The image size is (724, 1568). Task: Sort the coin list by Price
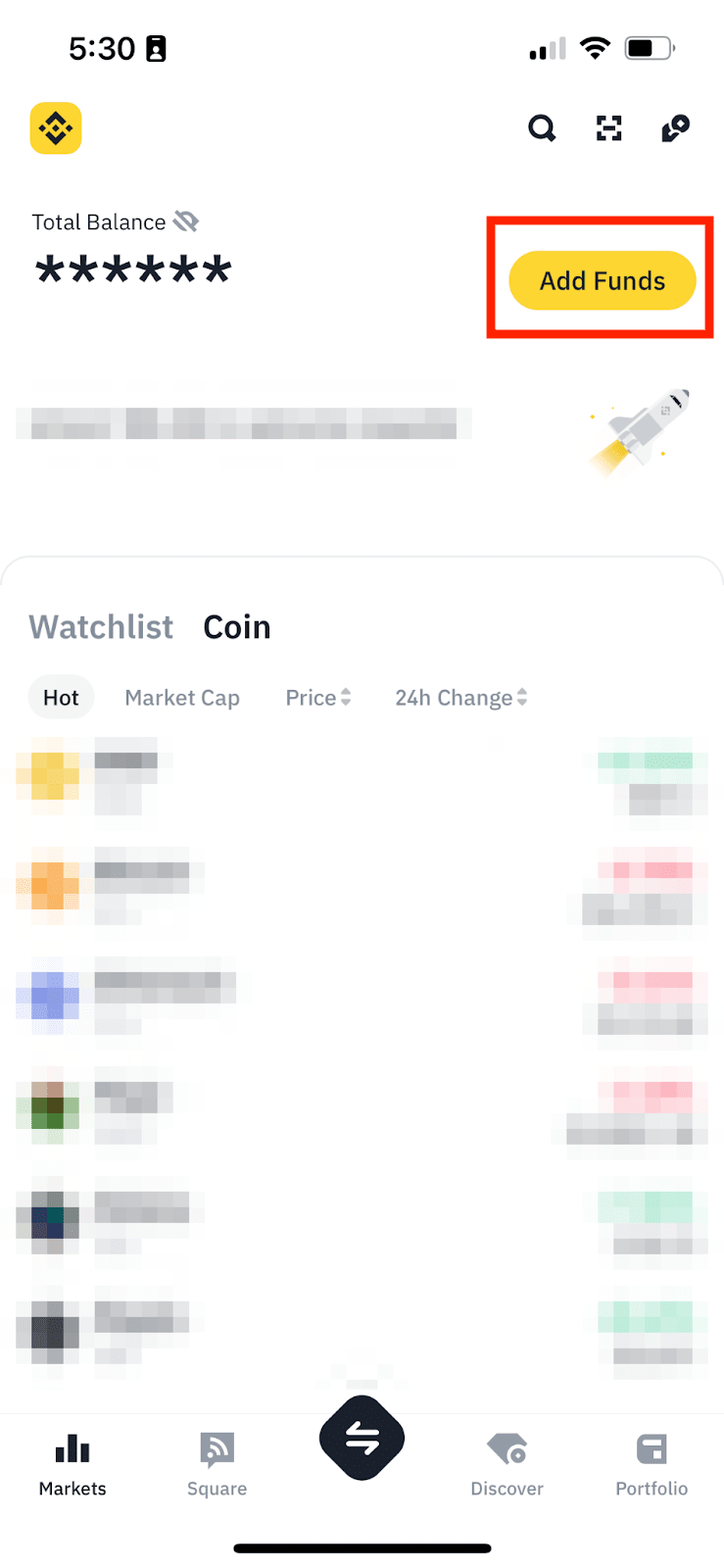(x=318, y=698)
